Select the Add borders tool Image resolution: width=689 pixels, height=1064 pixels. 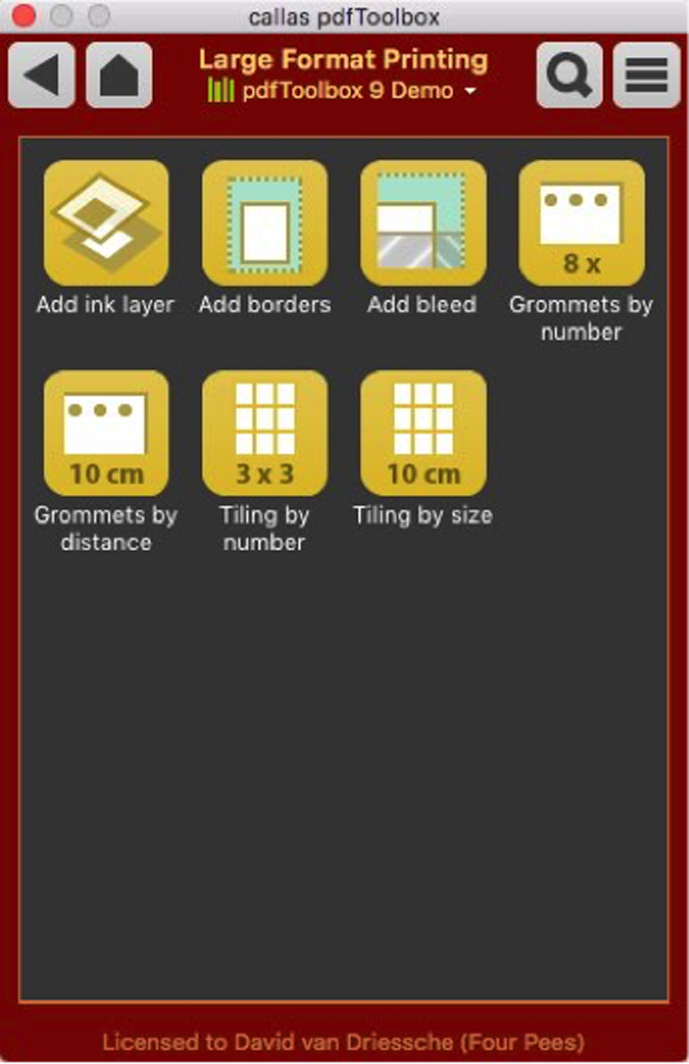pyautogui.click(x=264, y=223)
